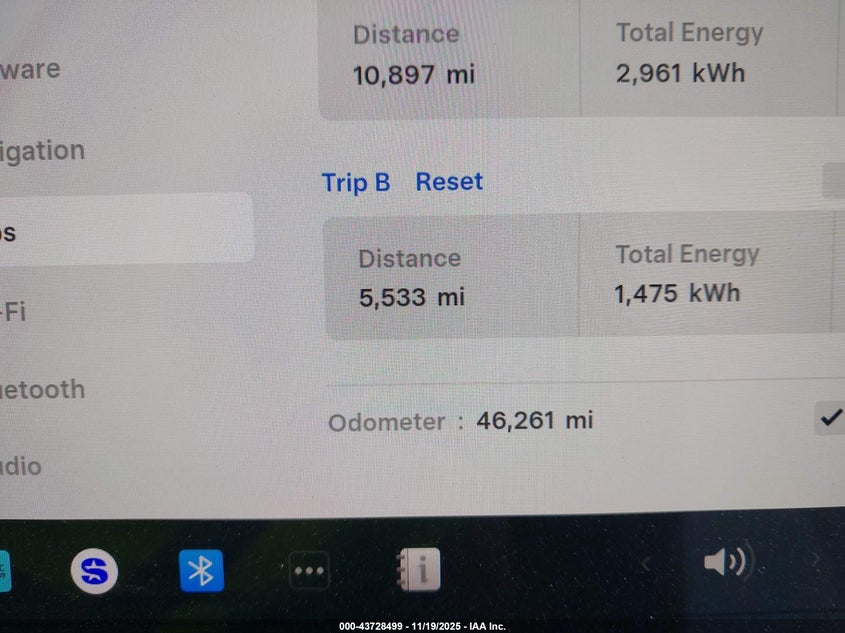Viewport: 845px width, 633px height.
Task: Show all apps with the three-dot icon
Action: (309, 571)
